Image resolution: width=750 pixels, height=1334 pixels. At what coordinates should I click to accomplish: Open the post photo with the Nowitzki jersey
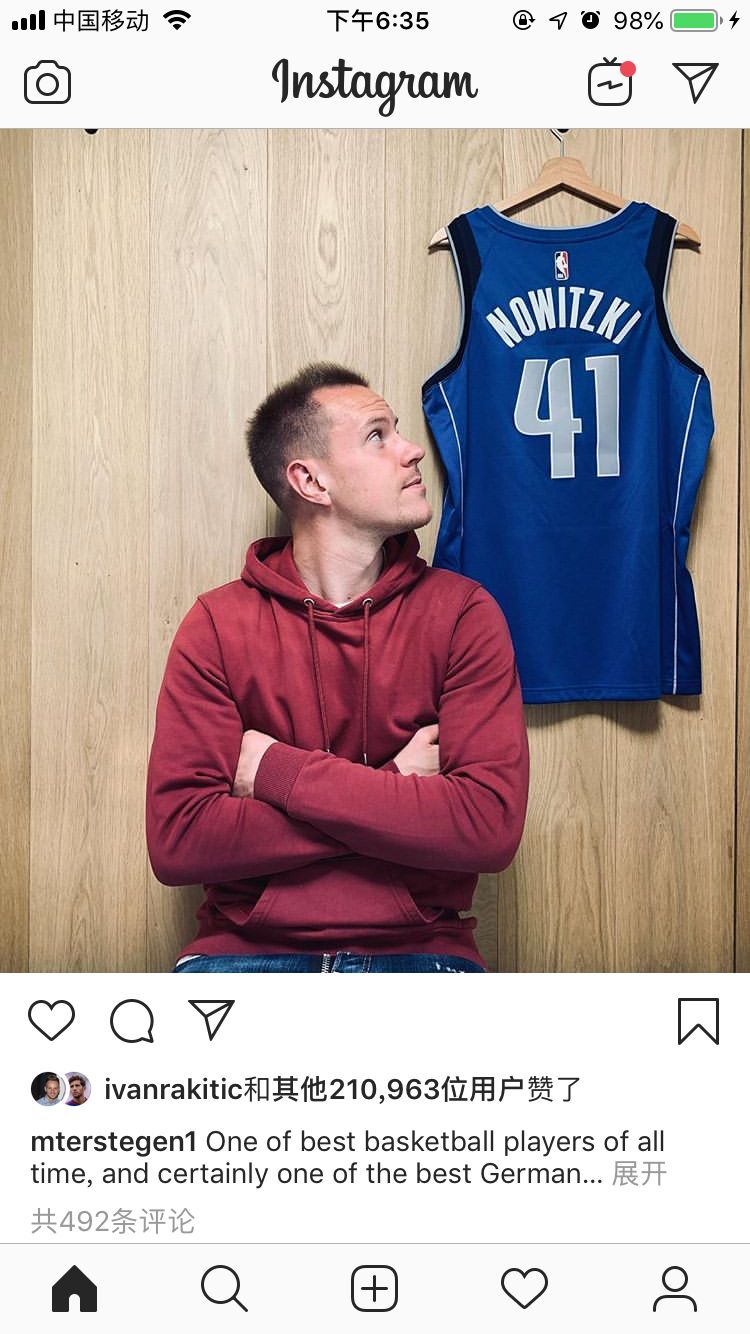[x=375, y=550]
